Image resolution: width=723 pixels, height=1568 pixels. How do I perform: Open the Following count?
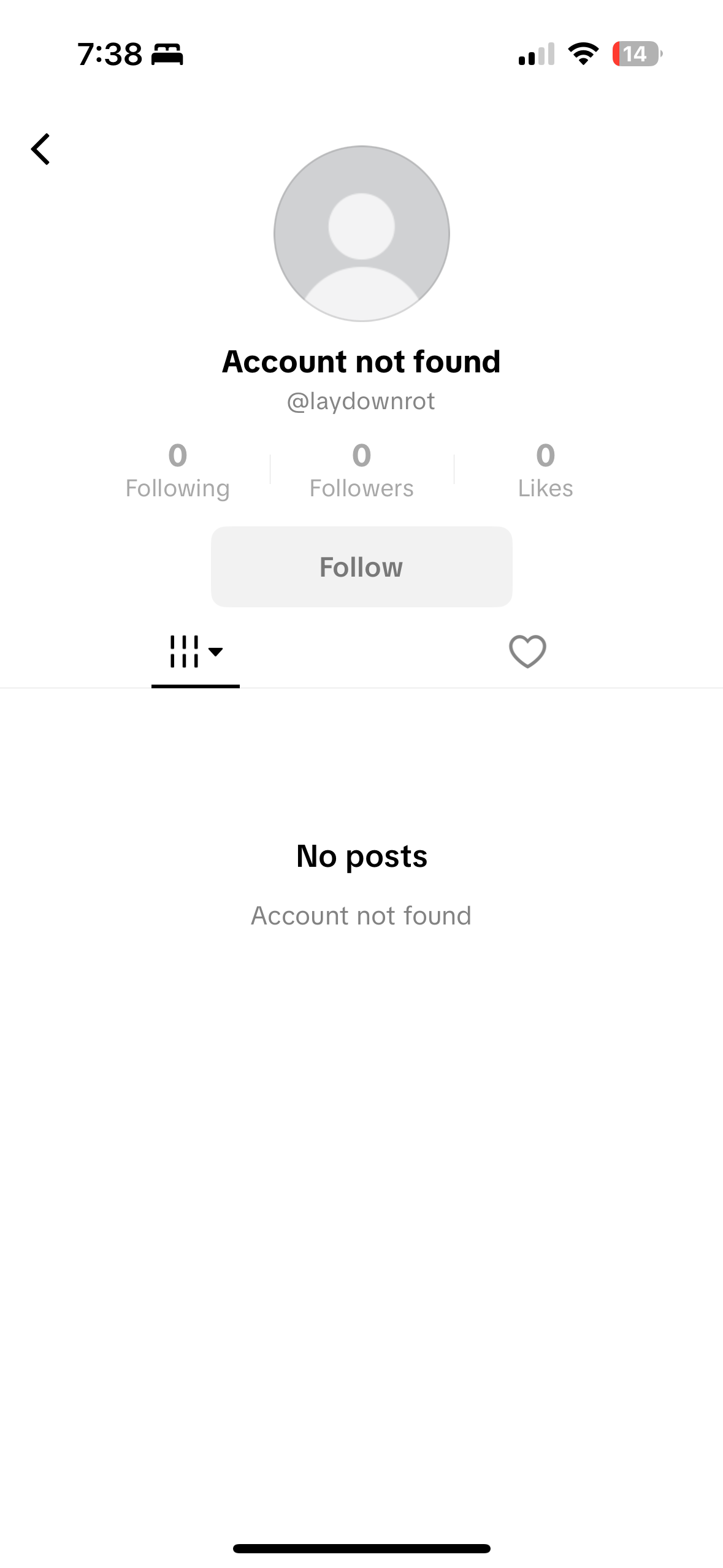tap(177, 470)
